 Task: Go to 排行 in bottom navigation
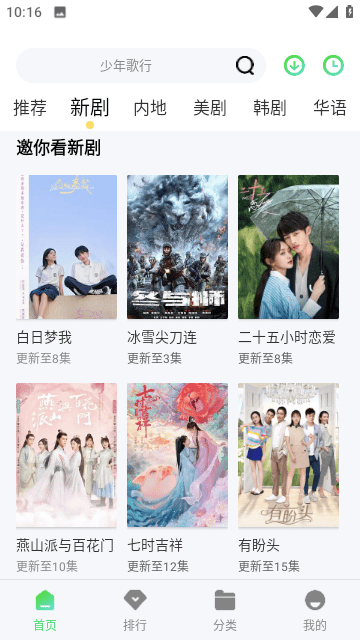pos(135,610)
